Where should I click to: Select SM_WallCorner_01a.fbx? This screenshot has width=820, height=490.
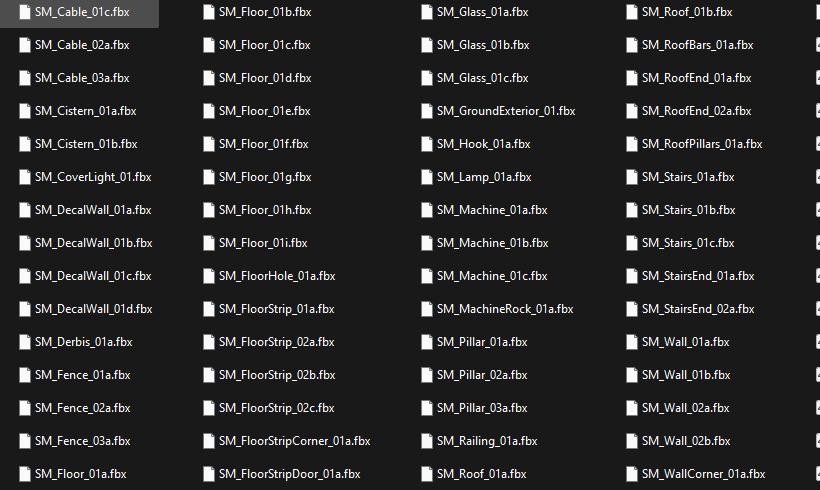tap(703, 474)
